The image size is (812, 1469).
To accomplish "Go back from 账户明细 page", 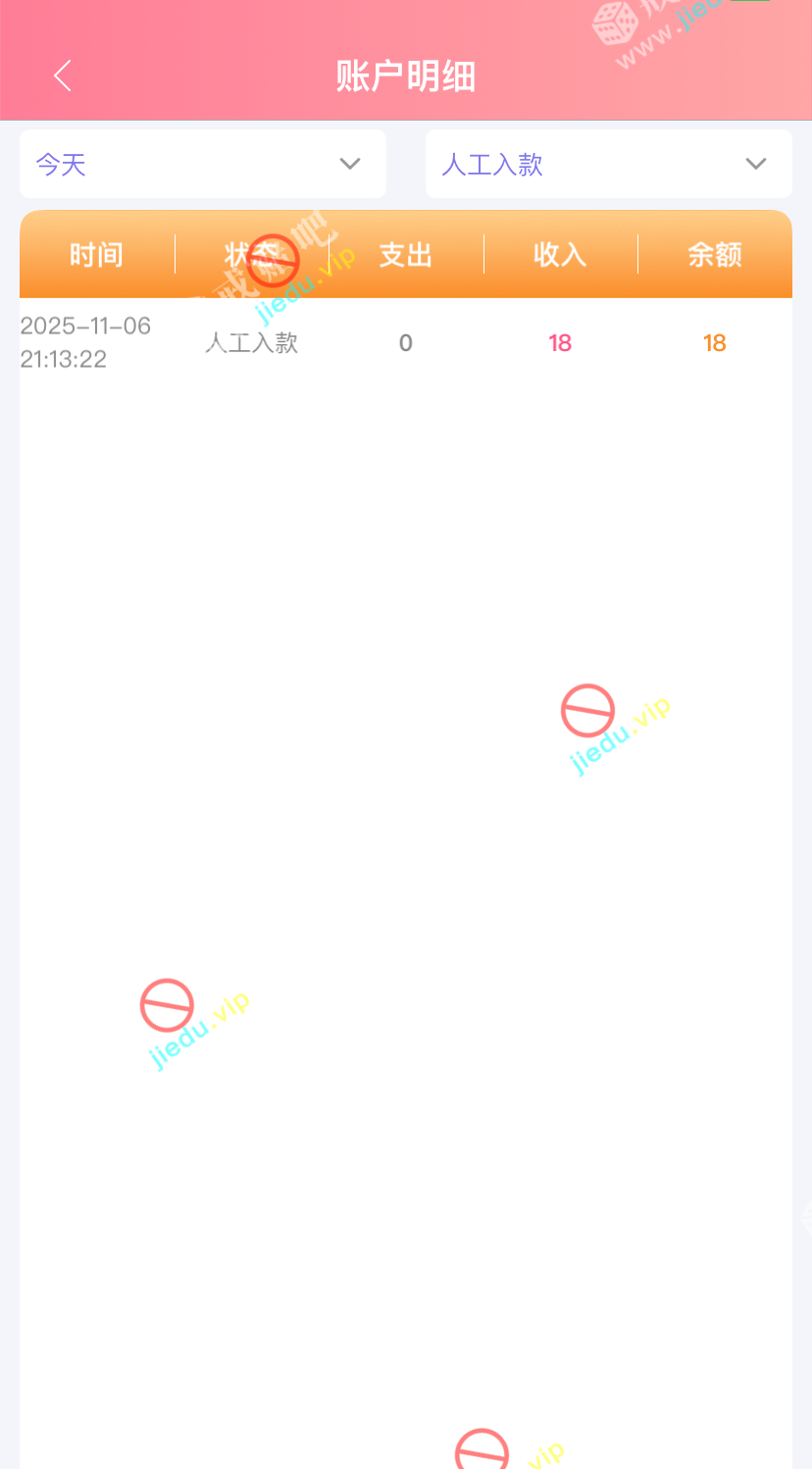I will click(63, 76).
